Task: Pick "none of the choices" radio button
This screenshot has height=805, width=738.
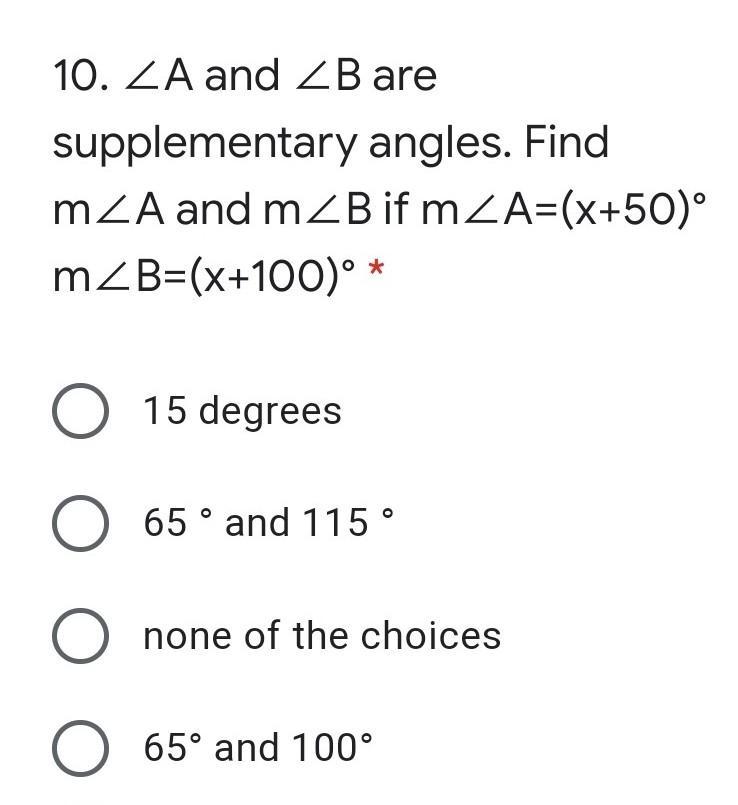Action: tap(80, 636)
